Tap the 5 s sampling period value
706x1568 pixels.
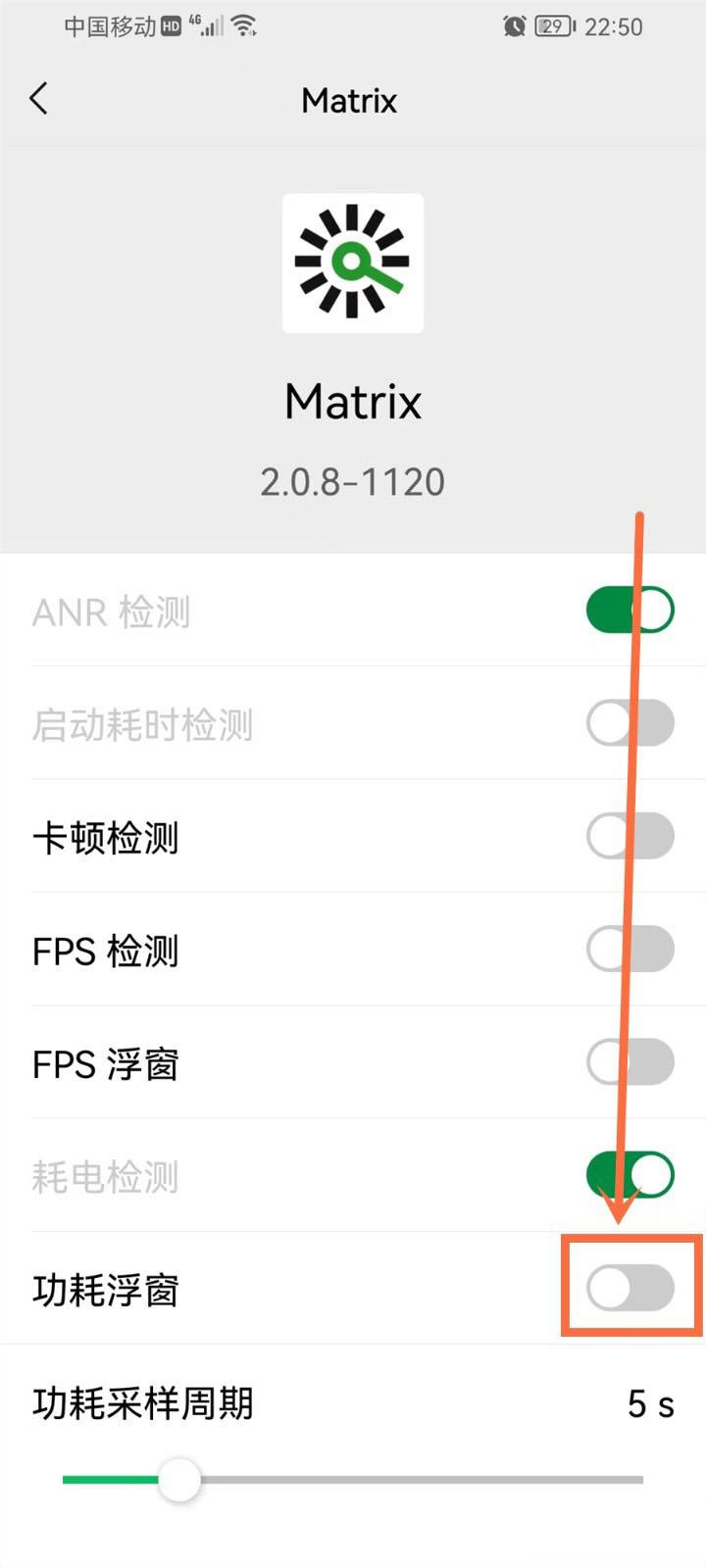click(x=648, y=1403)
